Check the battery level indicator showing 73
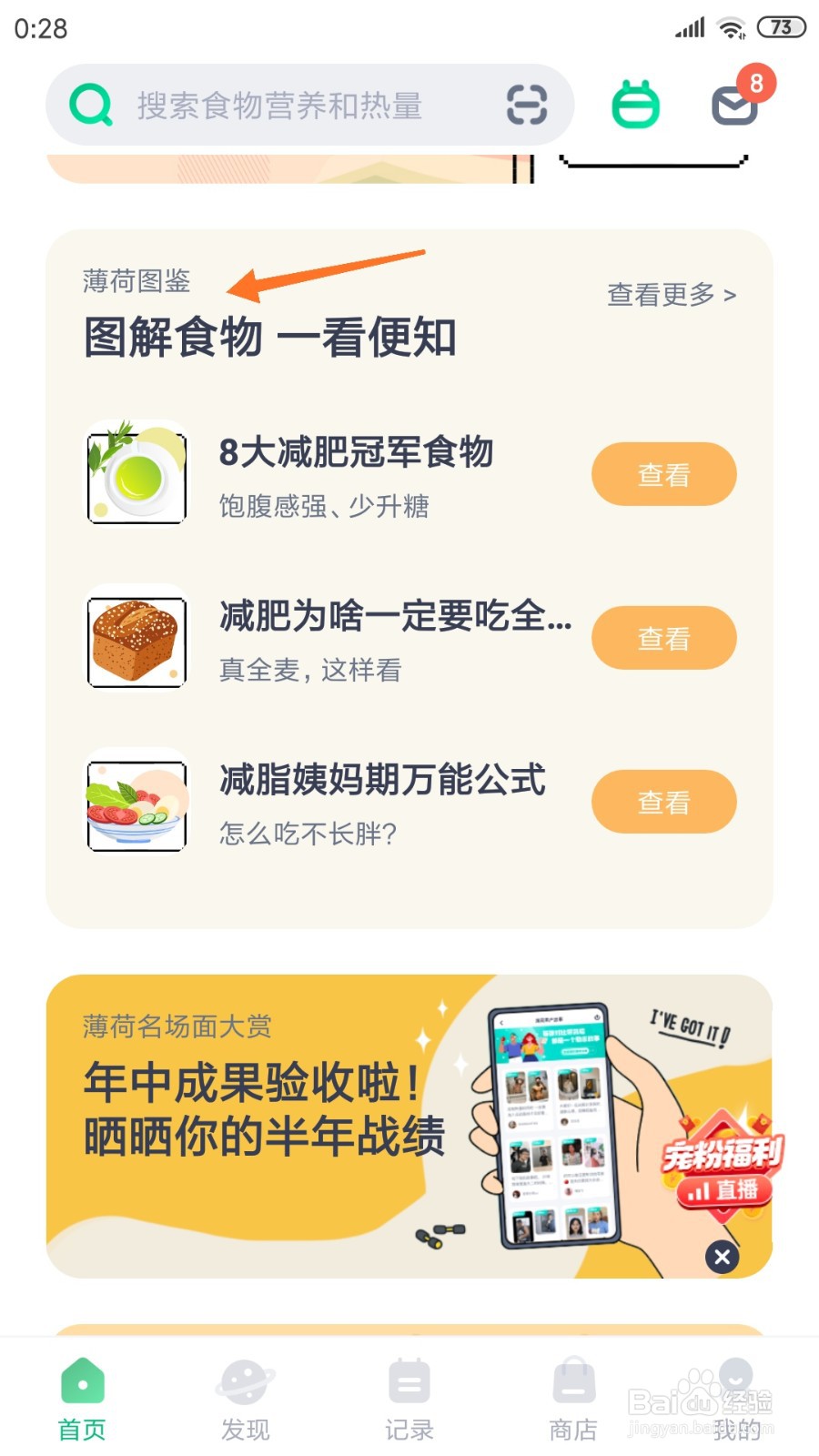 [x=779, y=27]
